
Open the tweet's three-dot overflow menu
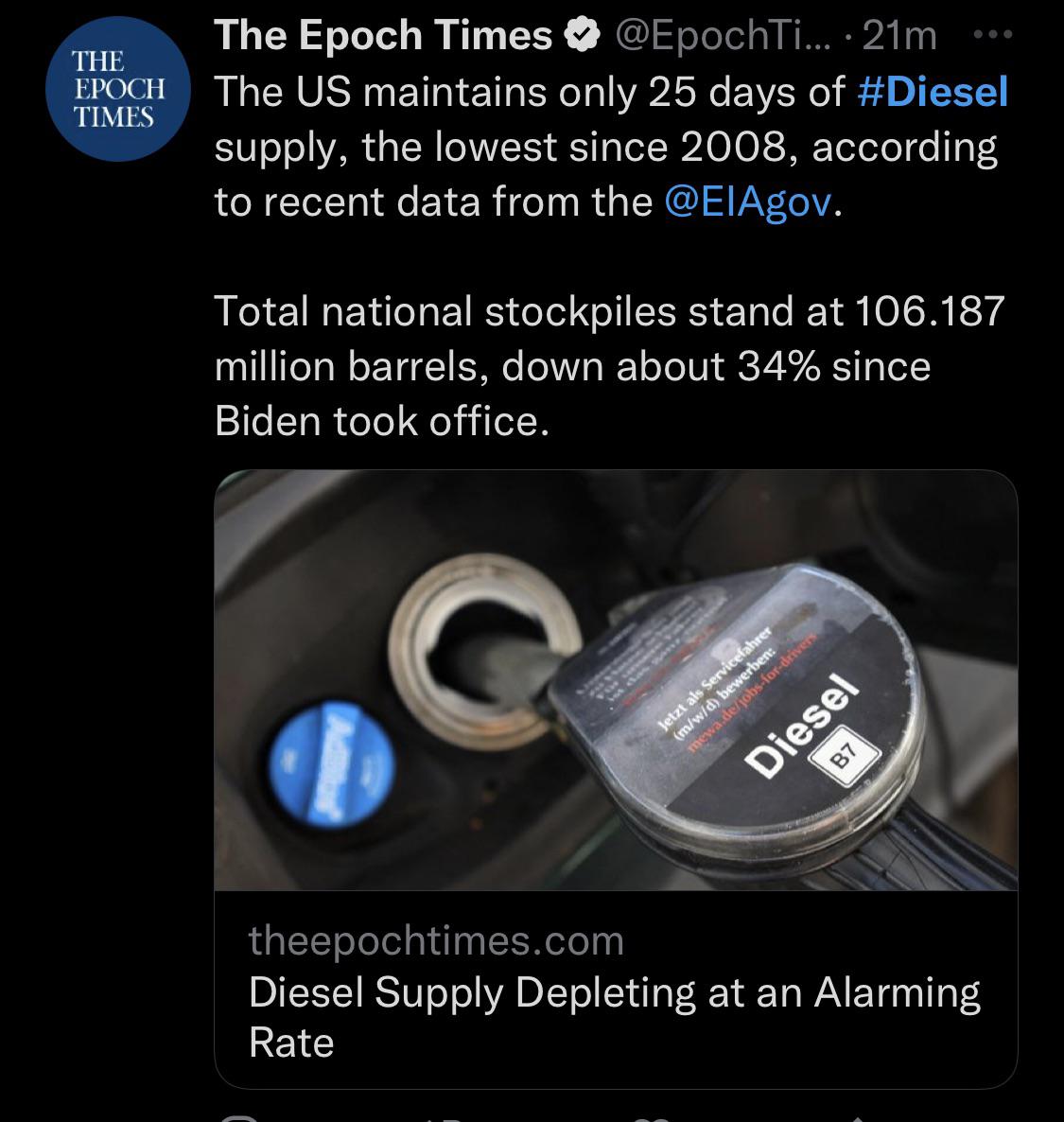[992, 36]
